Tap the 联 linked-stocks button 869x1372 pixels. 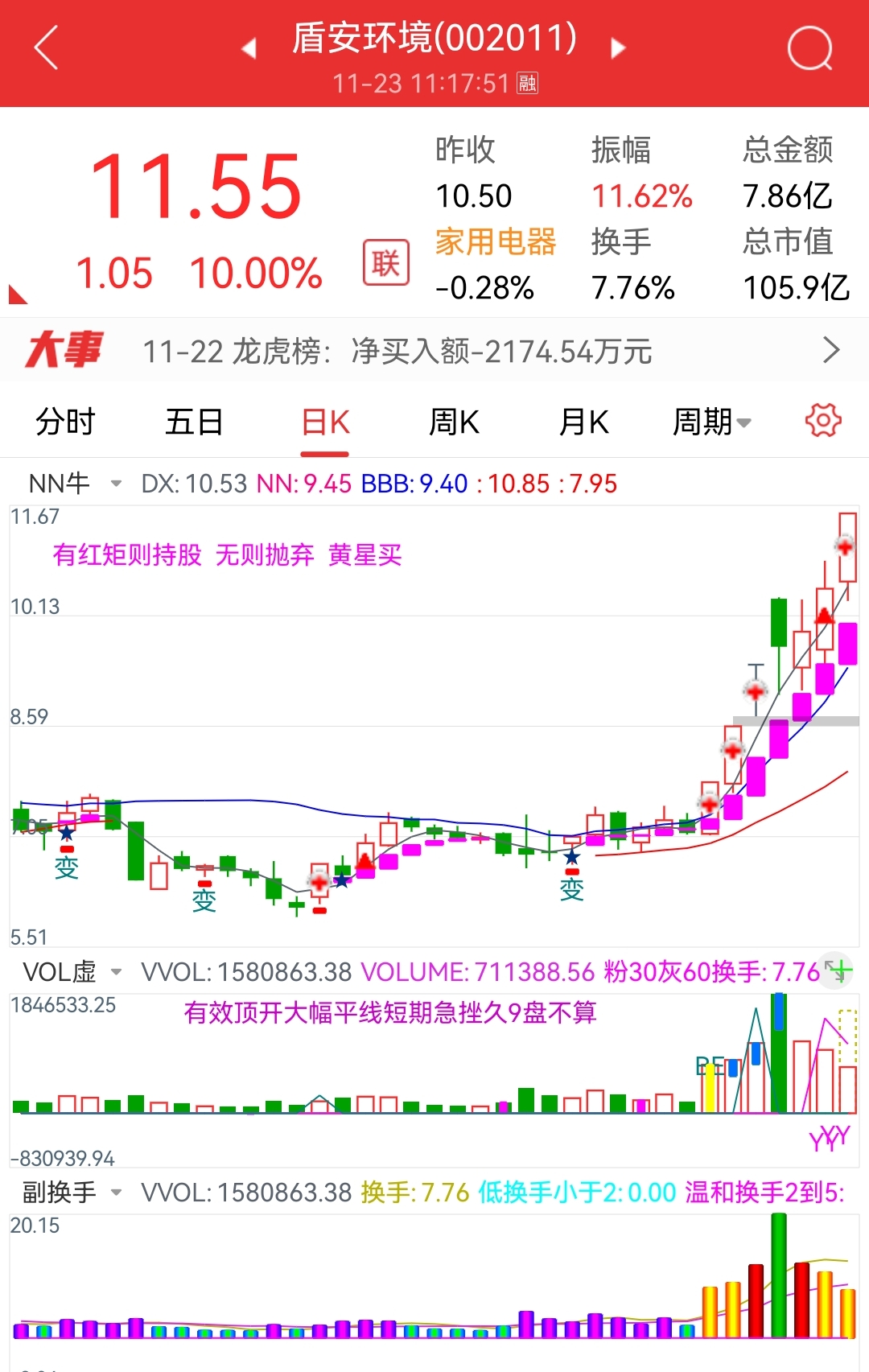click(x=386, y=262)
